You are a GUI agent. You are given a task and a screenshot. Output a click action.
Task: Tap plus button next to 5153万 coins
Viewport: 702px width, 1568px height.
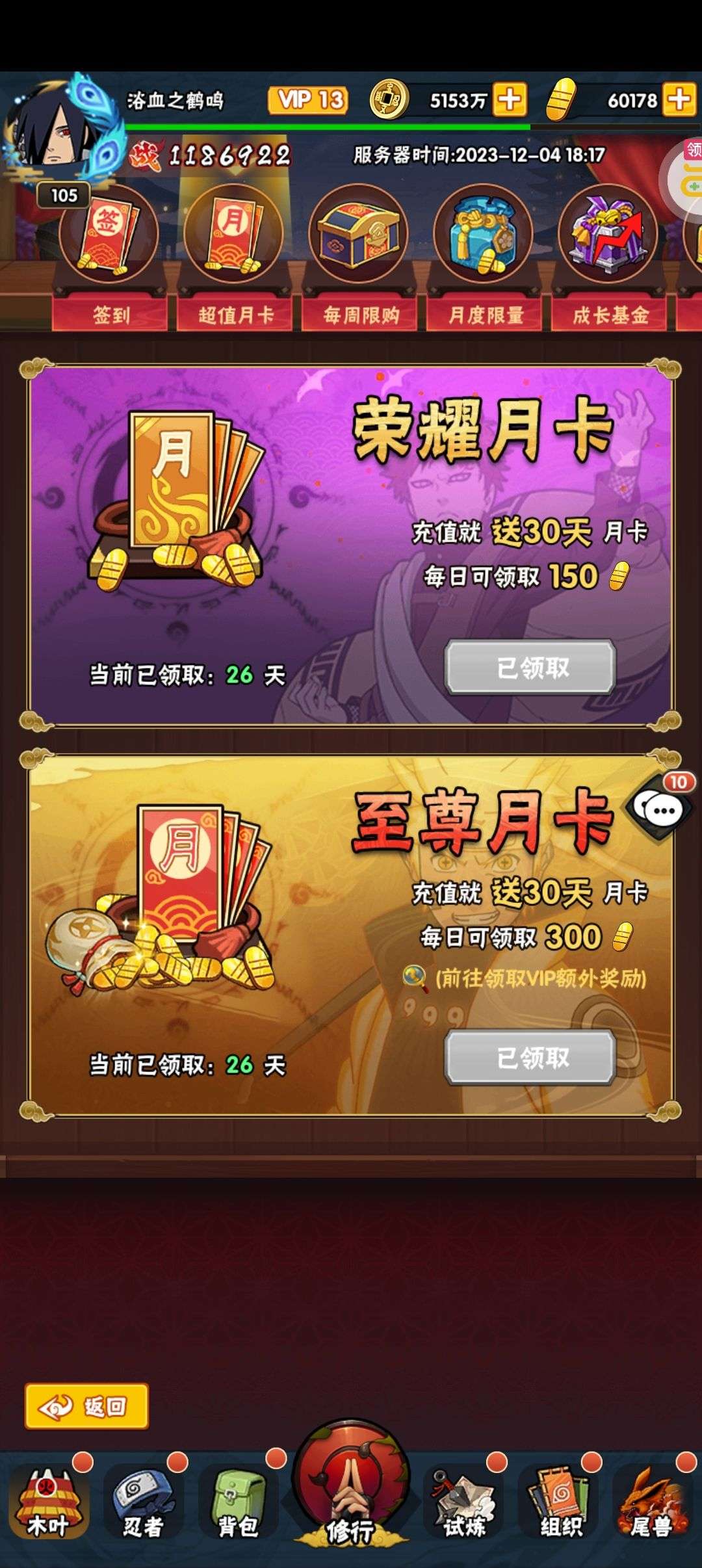click(x=510, y=100)
